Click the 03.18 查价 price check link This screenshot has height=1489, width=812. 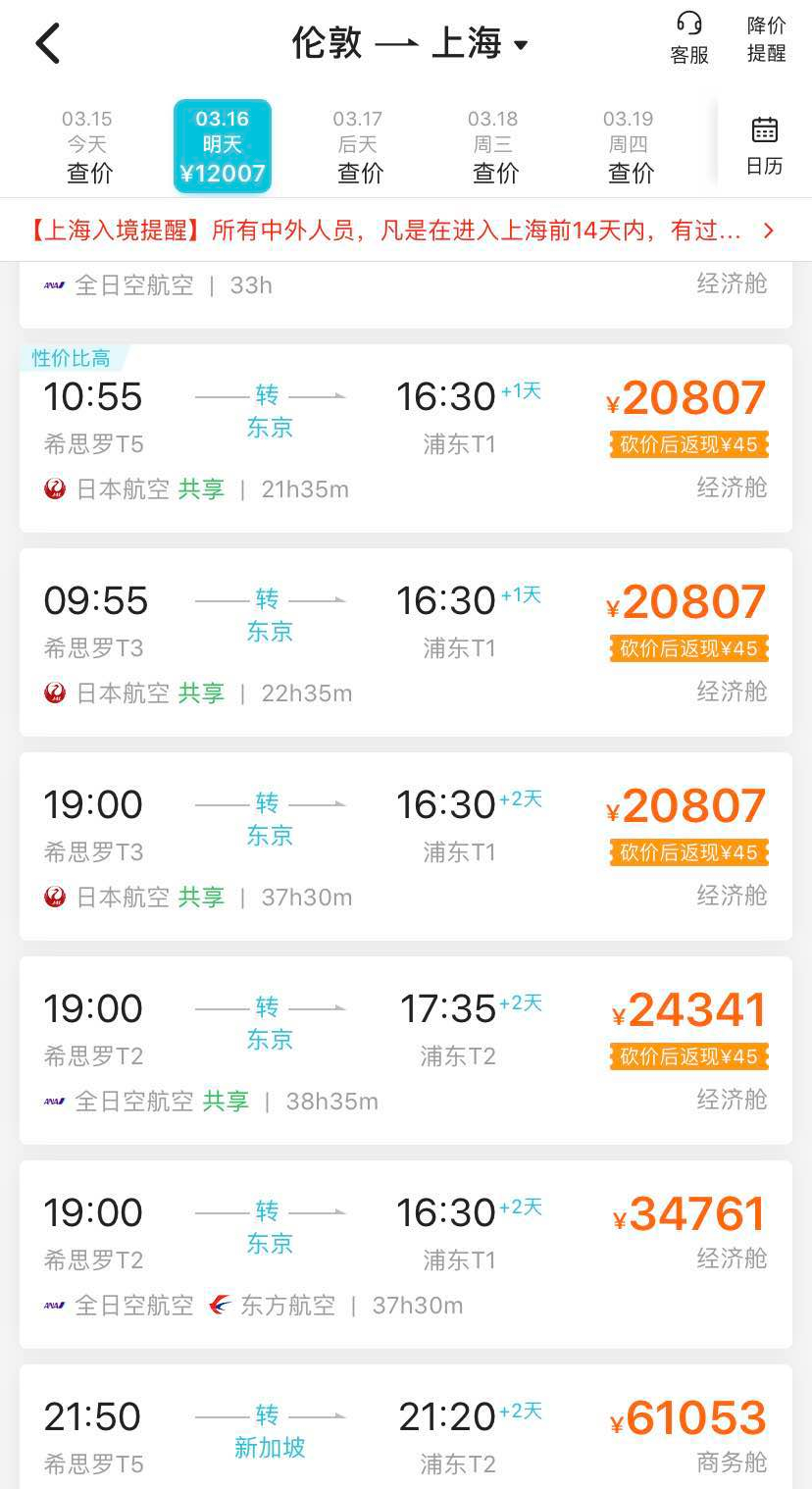tap(494, 173)
